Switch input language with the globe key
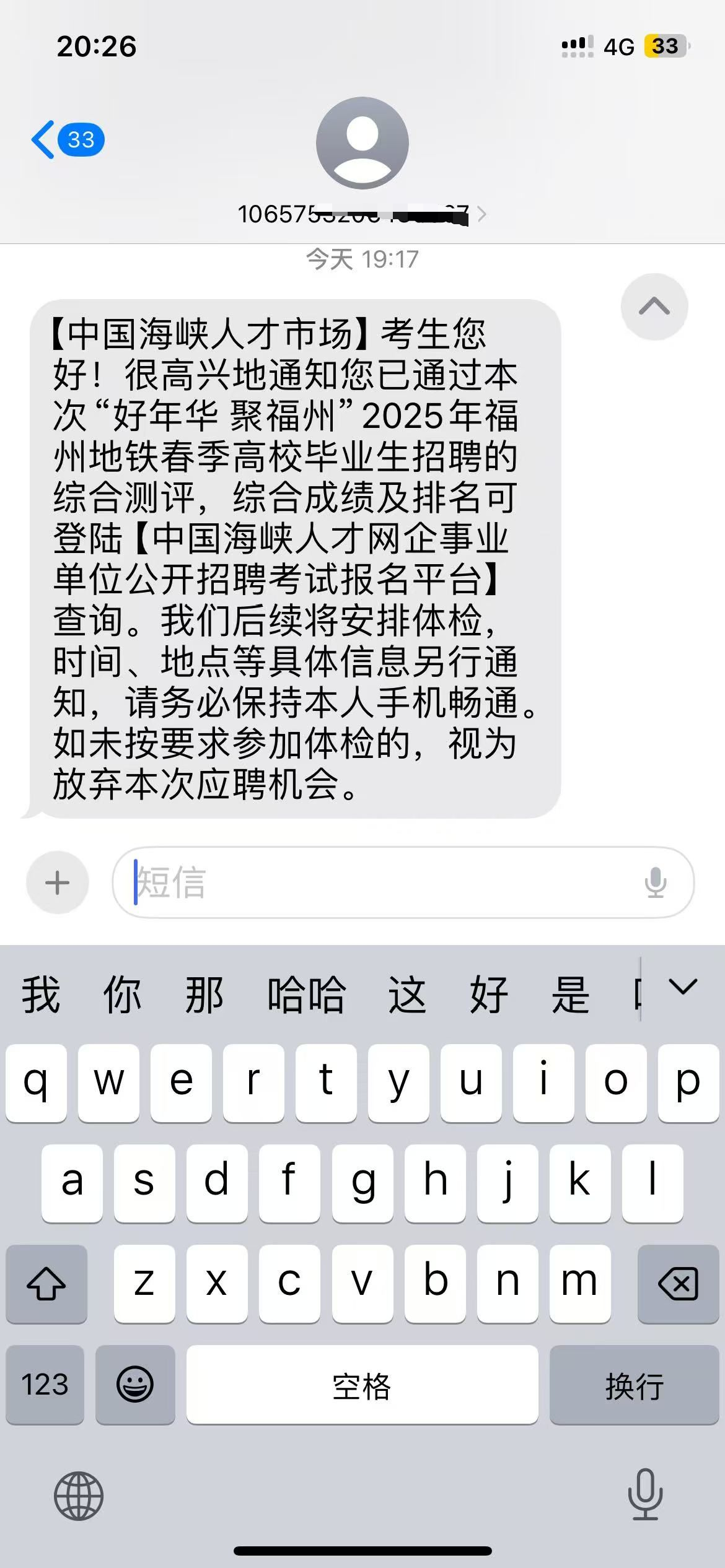Screen dimensions: 725x1568 [79, 1496]
